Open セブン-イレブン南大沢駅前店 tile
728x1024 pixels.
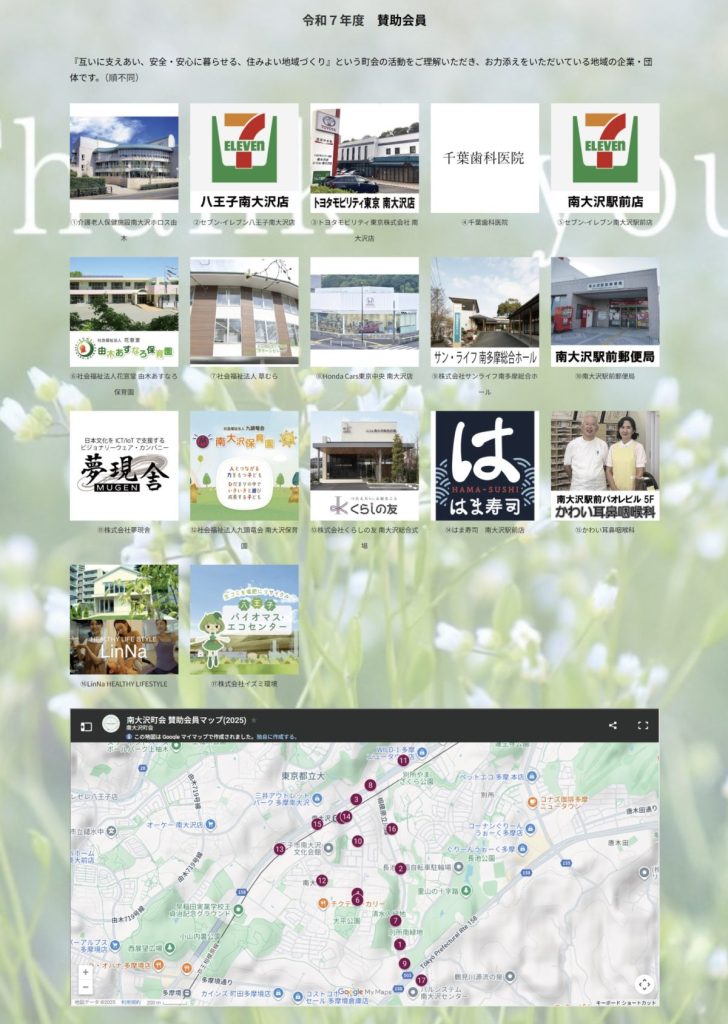coord(604,157)
